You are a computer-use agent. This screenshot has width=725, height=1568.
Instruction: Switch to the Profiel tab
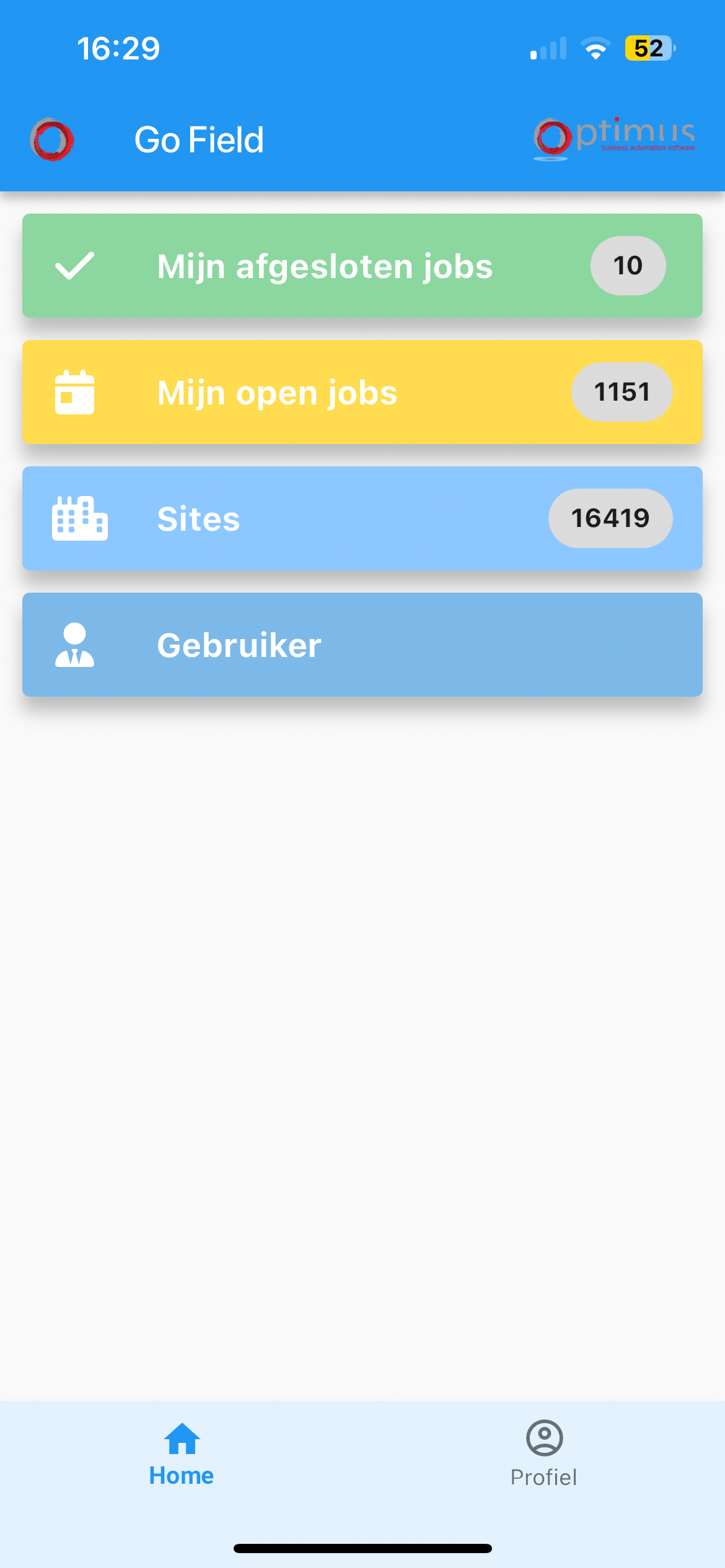pyautogui.click(x=543, y=1453)
